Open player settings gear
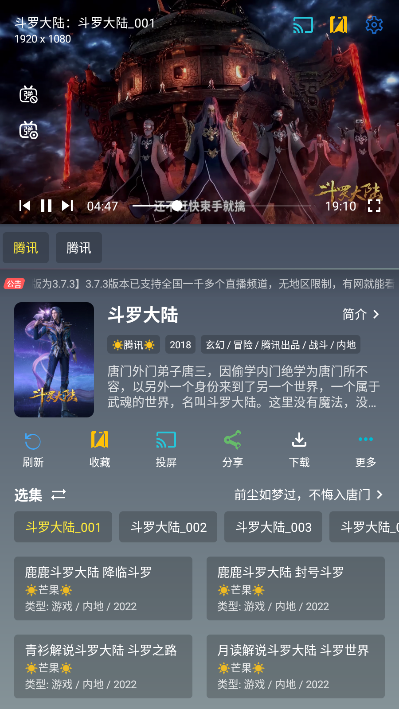 [374, 24]
